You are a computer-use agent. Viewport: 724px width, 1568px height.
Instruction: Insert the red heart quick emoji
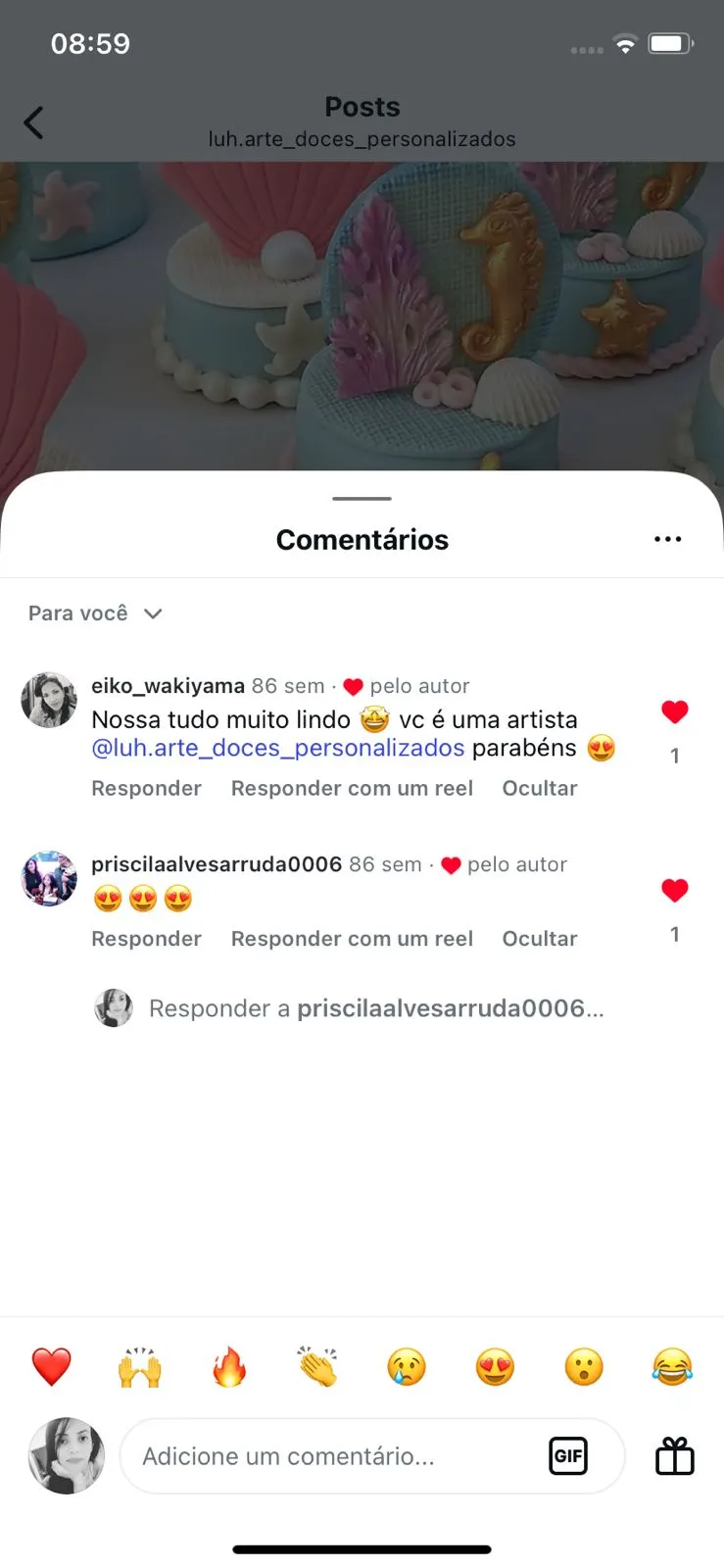pos(52,1367)
